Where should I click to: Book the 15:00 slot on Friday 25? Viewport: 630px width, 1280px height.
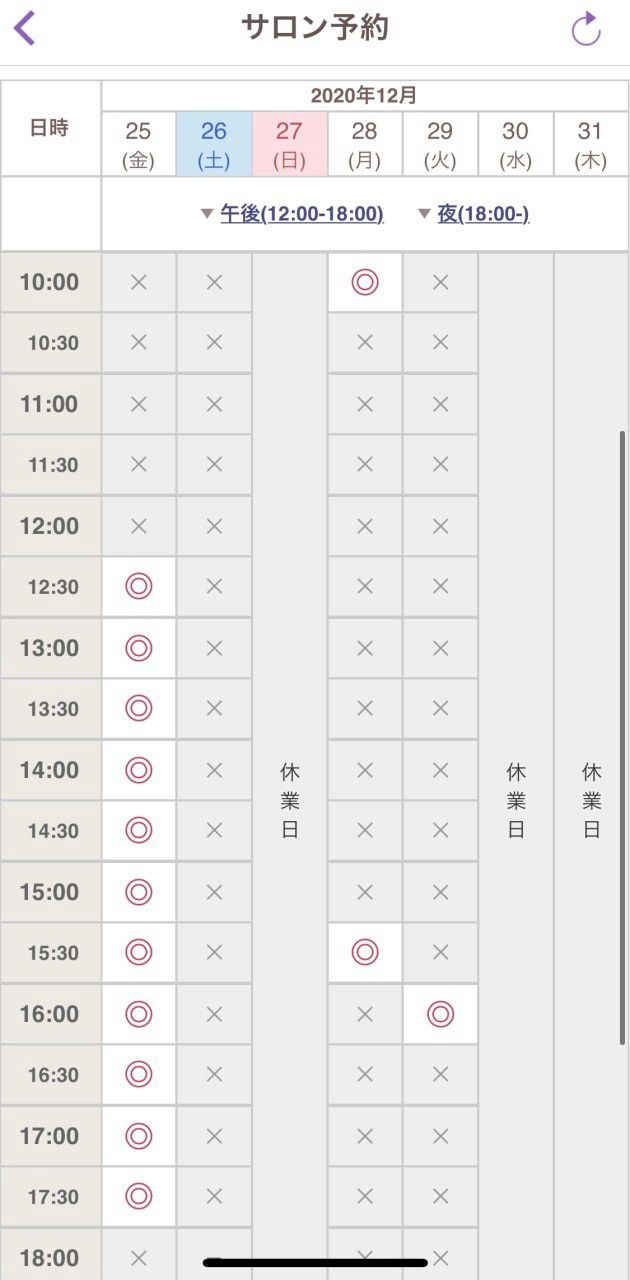pos(139,892)
